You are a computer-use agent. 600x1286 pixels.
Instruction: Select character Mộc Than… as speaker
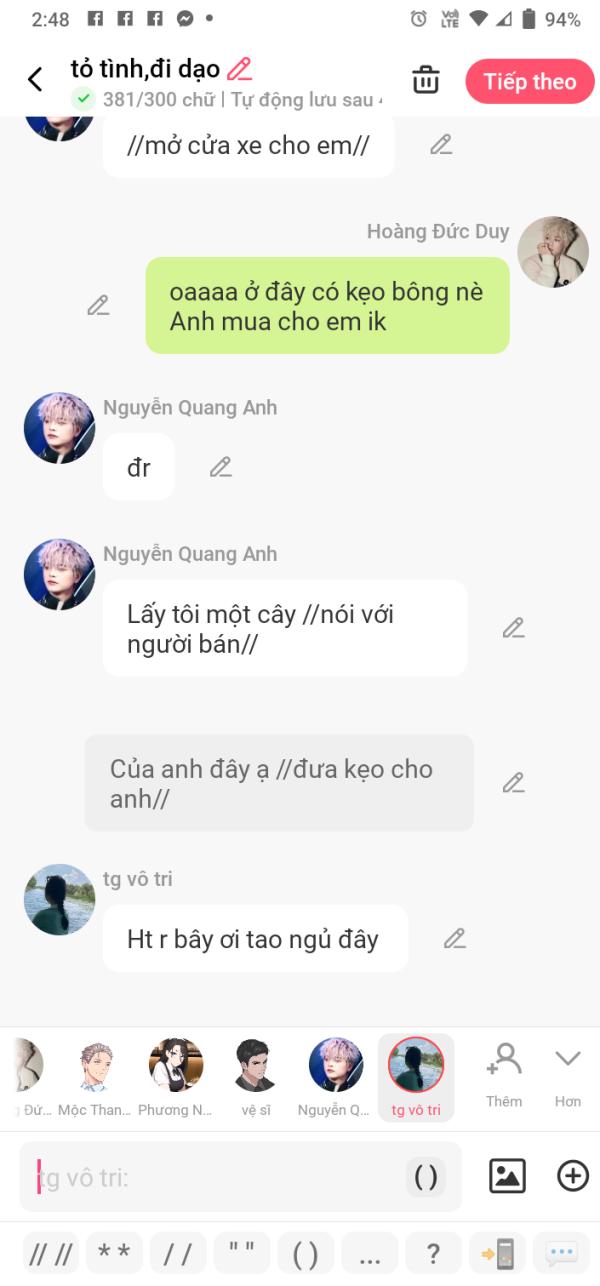tap(94, 1077)
